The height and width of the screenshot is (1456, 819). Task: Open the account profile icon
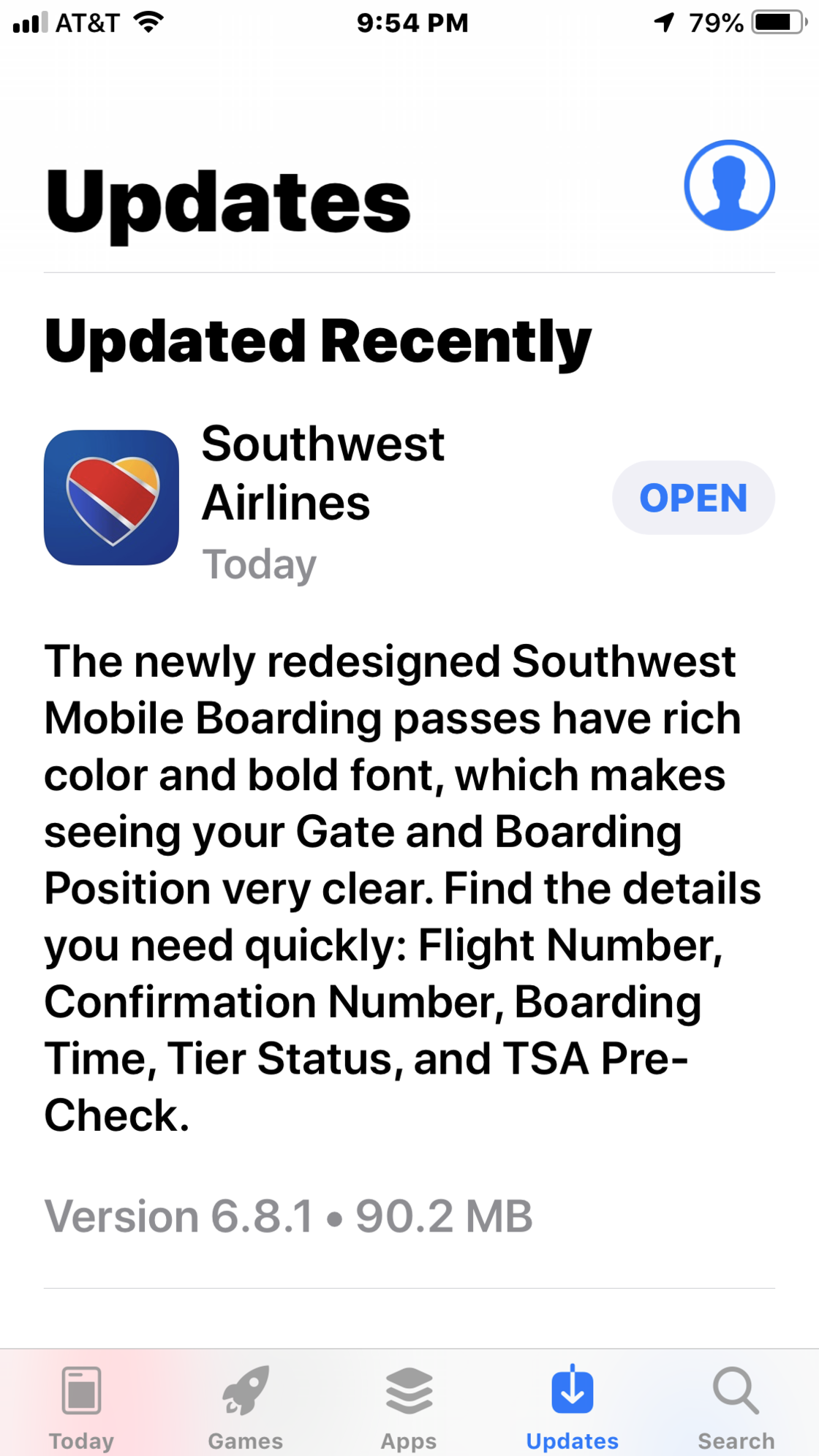coord(729,186)
